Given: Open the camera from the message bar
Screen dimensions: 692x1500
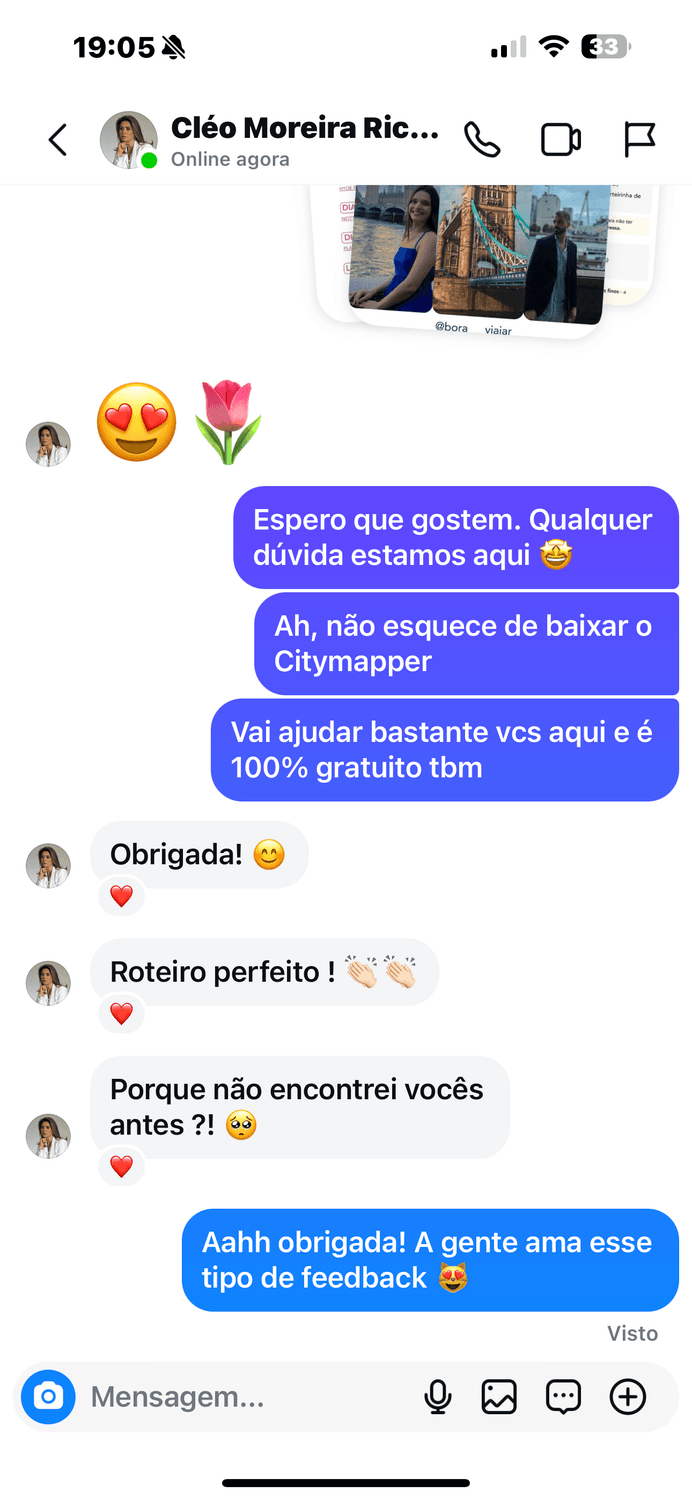Looking at the screenshot, I should [x=48, y=1396].
